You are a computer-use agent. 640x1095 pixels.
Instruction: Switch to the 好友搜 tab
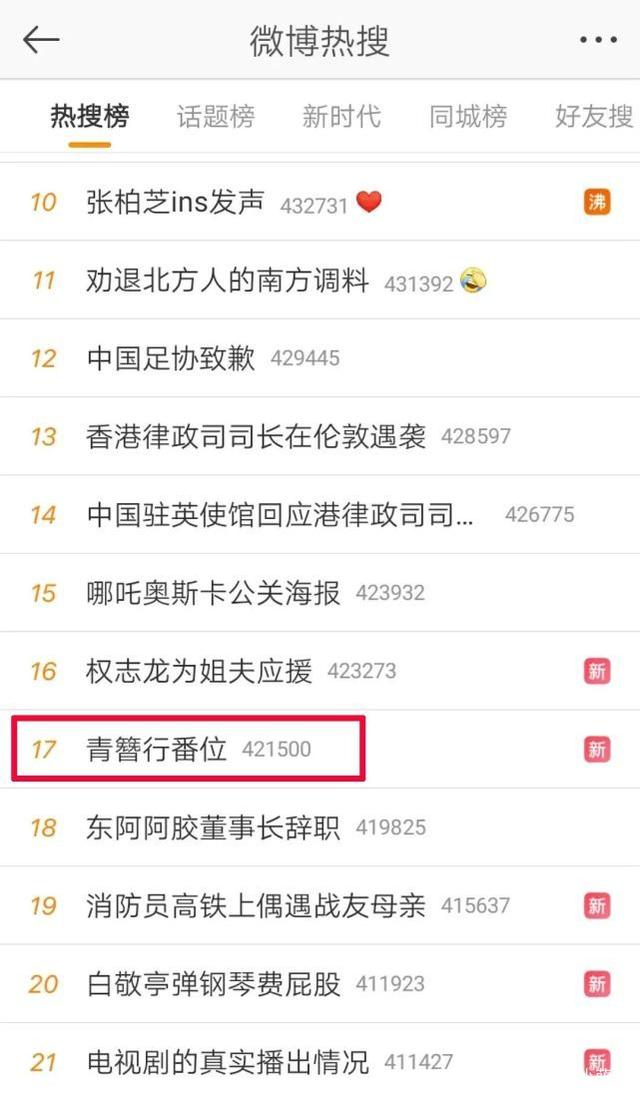click(594, 116)
